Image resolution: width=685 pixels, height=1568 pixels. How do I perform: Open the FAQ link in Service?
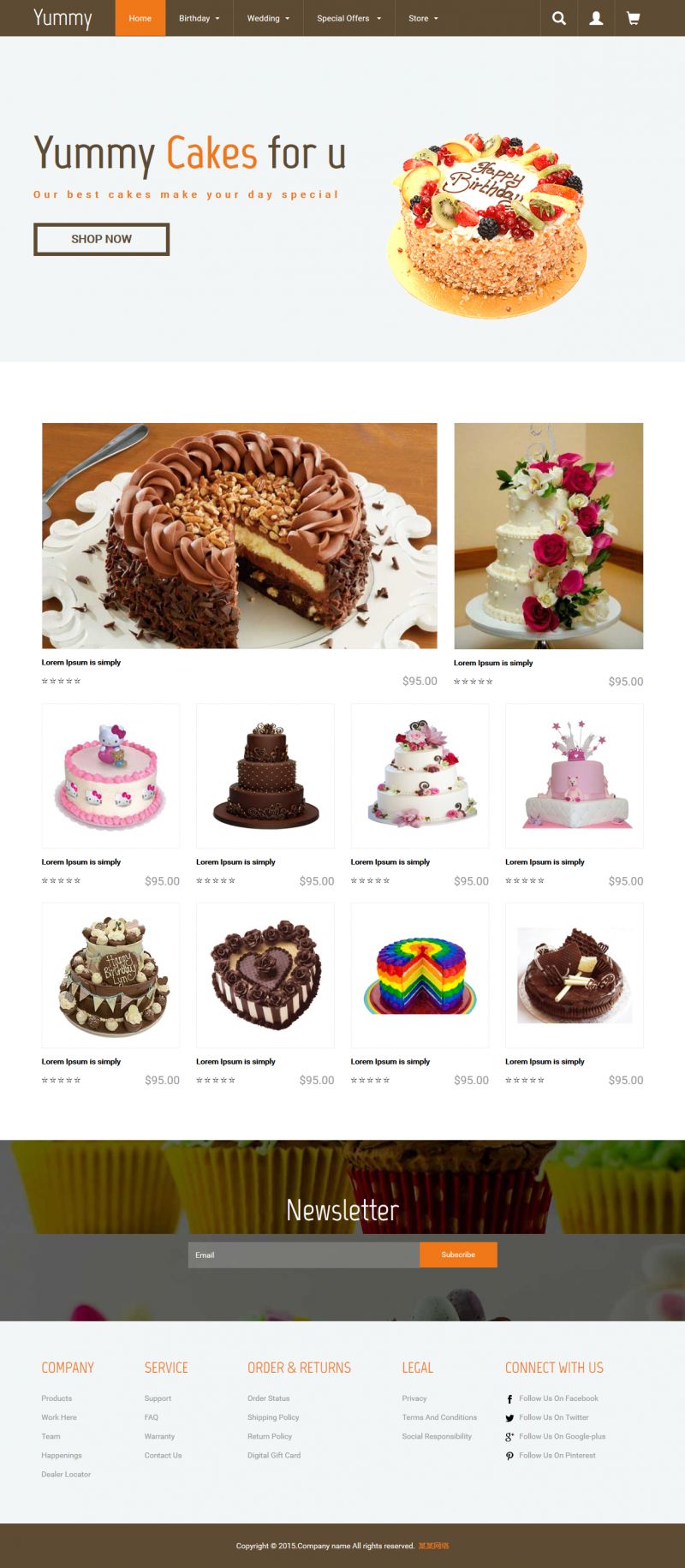pyautogui.click(x=152, y=1417)
